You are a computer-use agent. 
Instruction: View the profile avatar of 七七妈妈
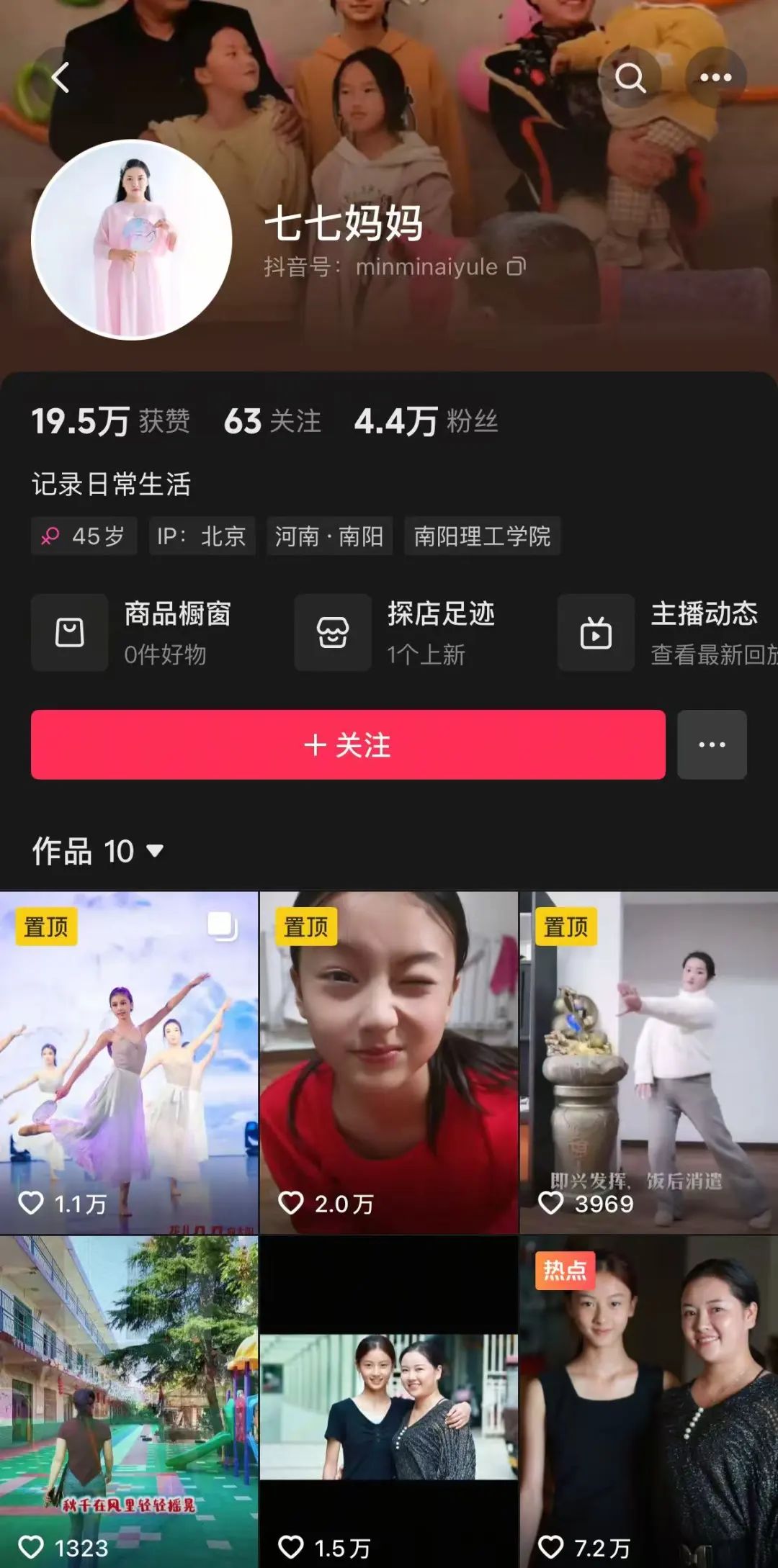pos(132,240)
